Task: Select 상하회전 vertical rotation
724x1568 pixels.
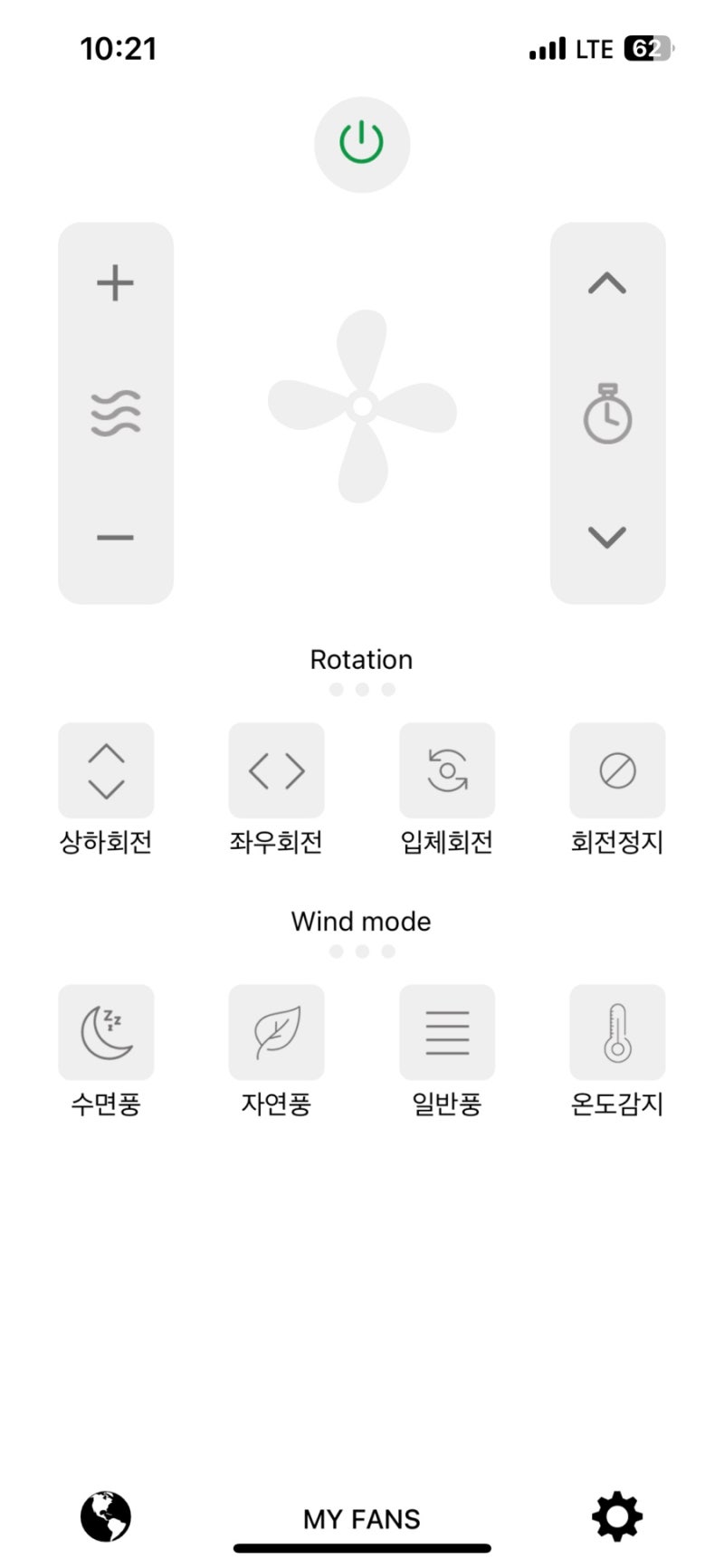Action: 106,770
